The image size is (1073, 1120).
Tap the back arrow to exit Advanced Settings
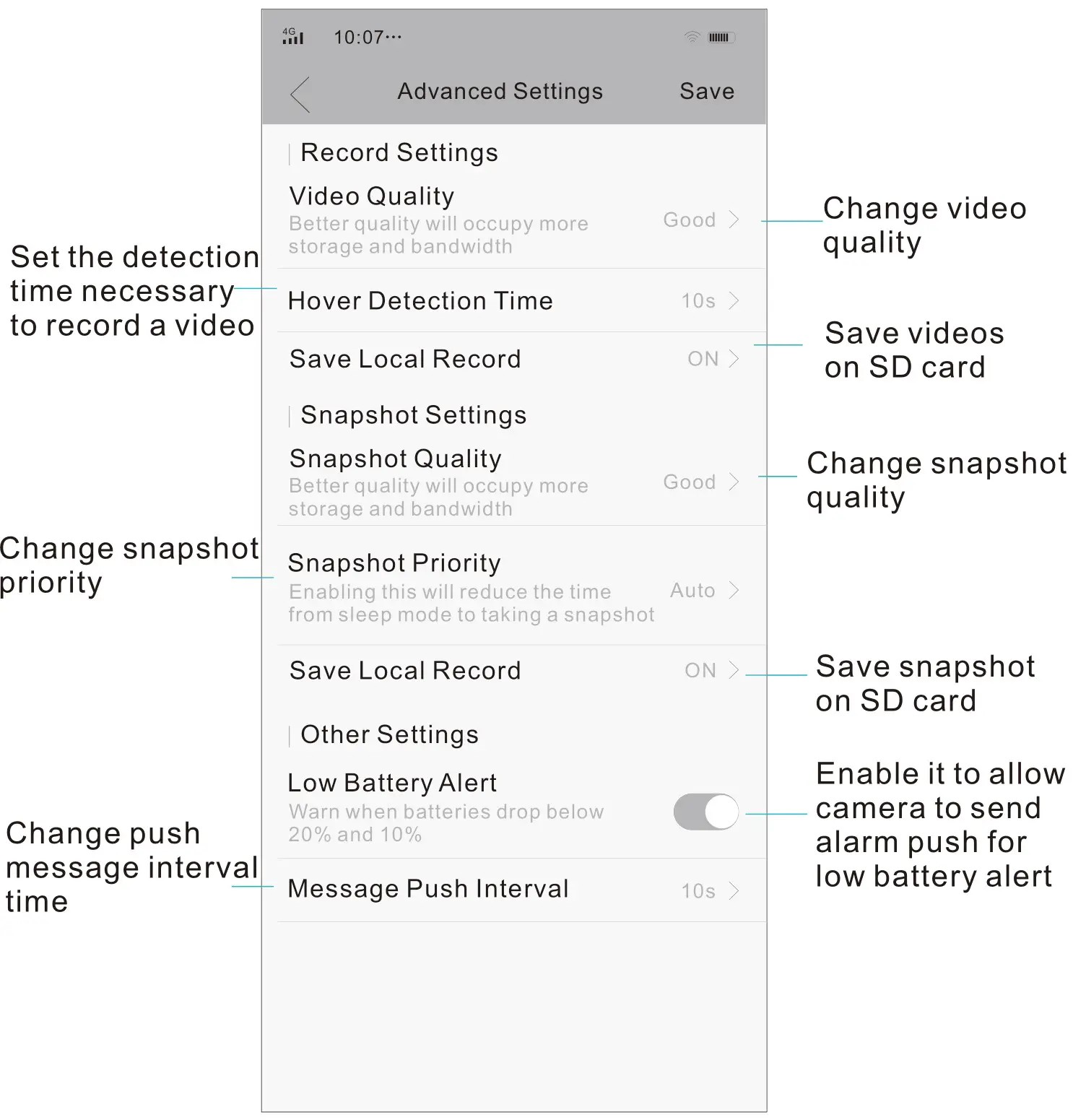tap(300, 94)
